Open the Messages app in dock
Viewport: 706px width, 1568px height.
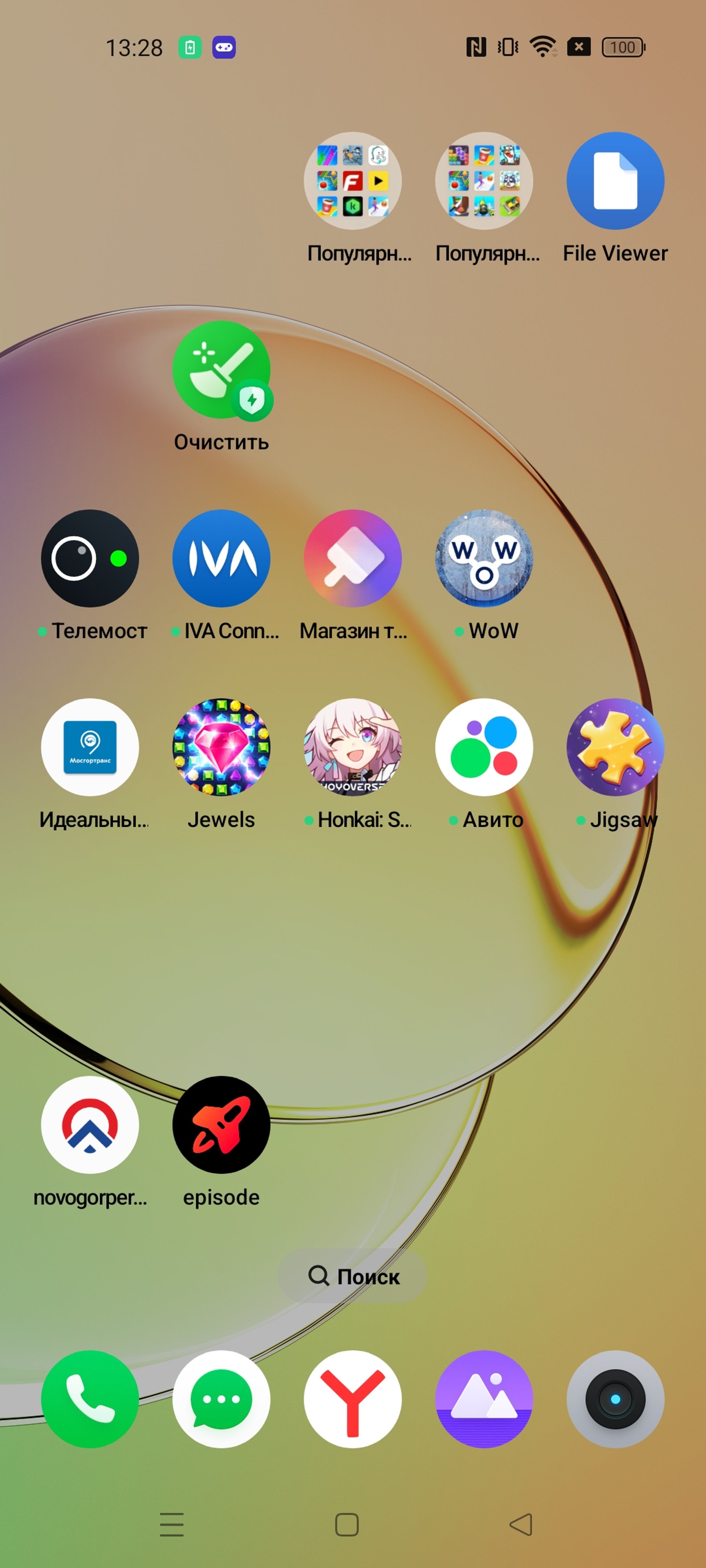[222, 1399]
